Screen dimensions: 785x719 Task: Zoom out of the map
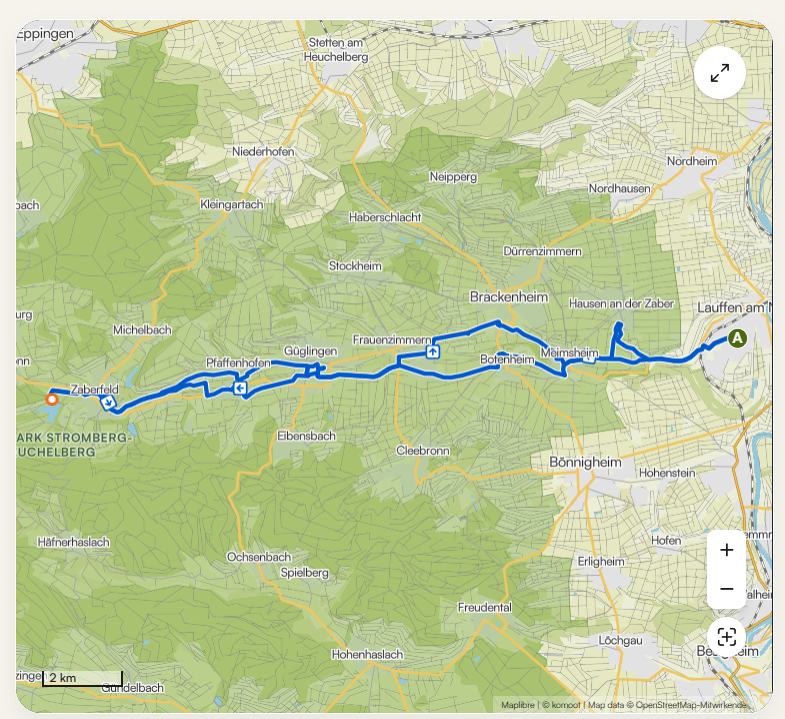tap(726, 589)
